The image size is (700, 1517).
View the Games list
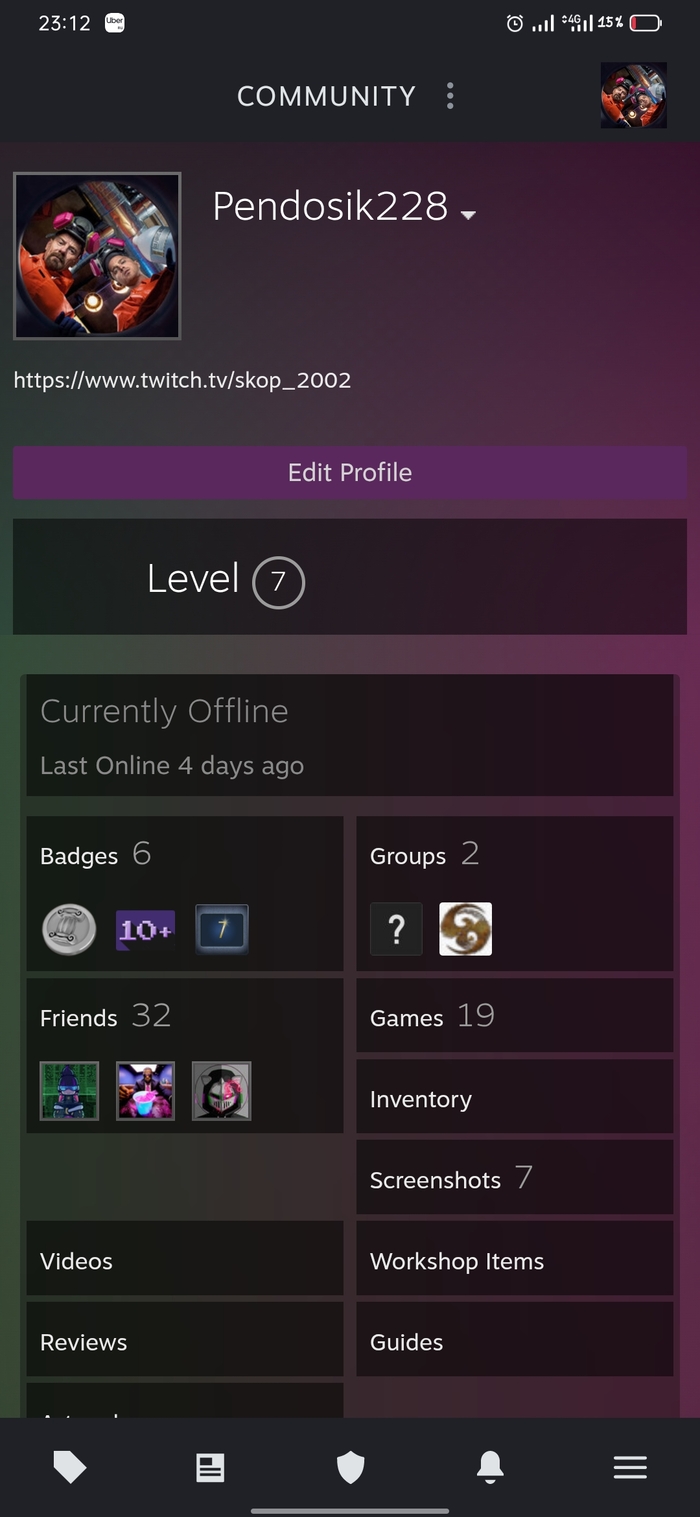coord(407,1018)
